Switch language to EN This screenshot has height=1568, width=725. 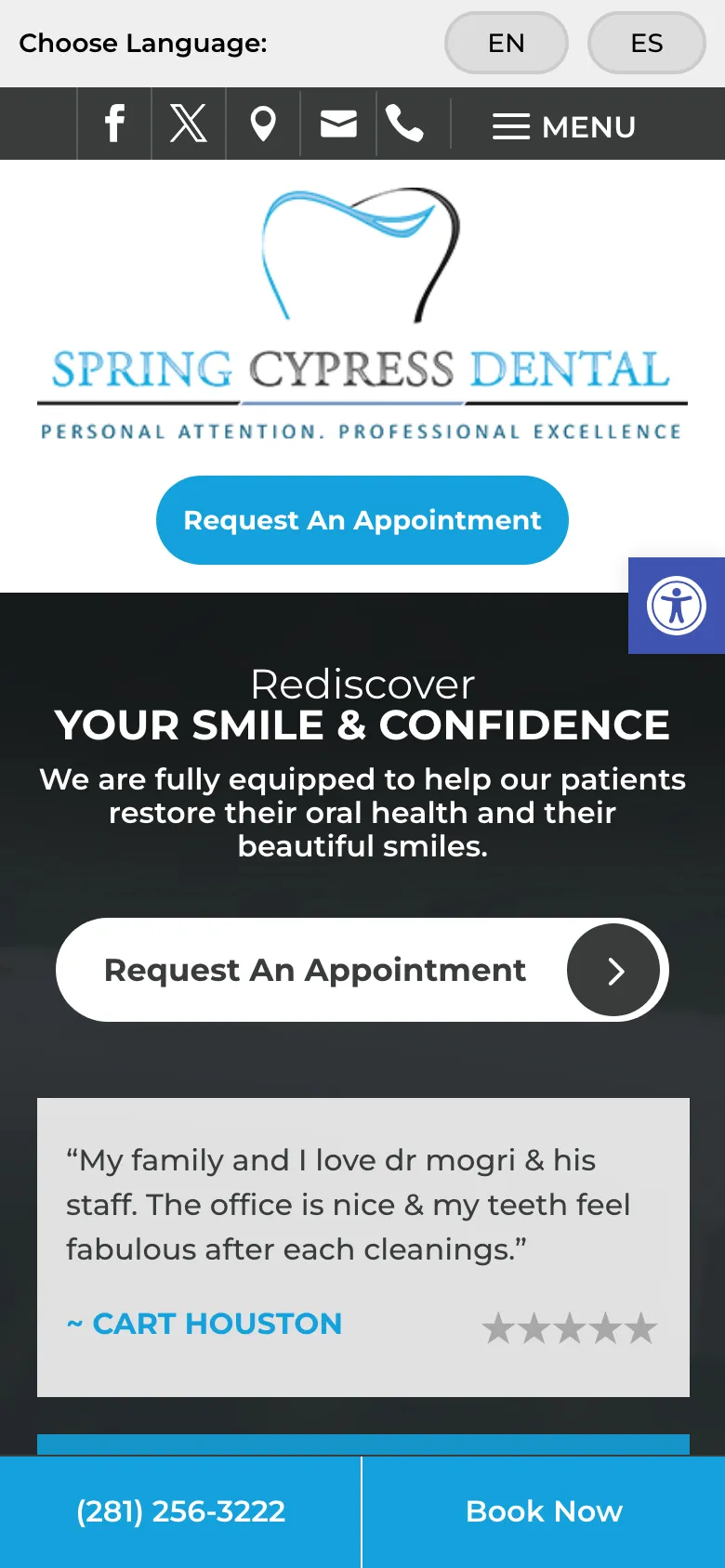point(506,43)
